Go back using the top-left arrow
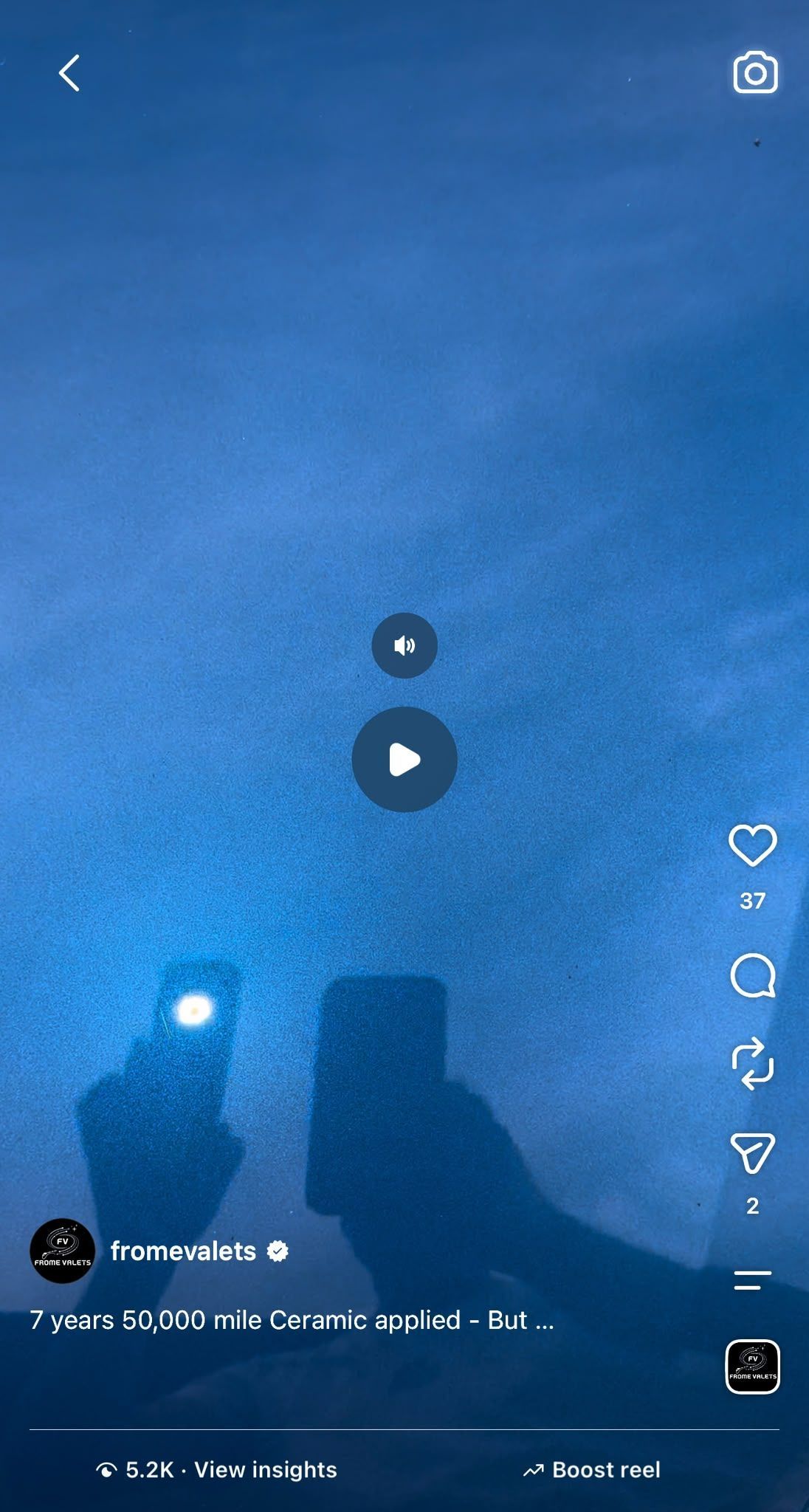Screen dimensions: 809x1512 (69, 73)
